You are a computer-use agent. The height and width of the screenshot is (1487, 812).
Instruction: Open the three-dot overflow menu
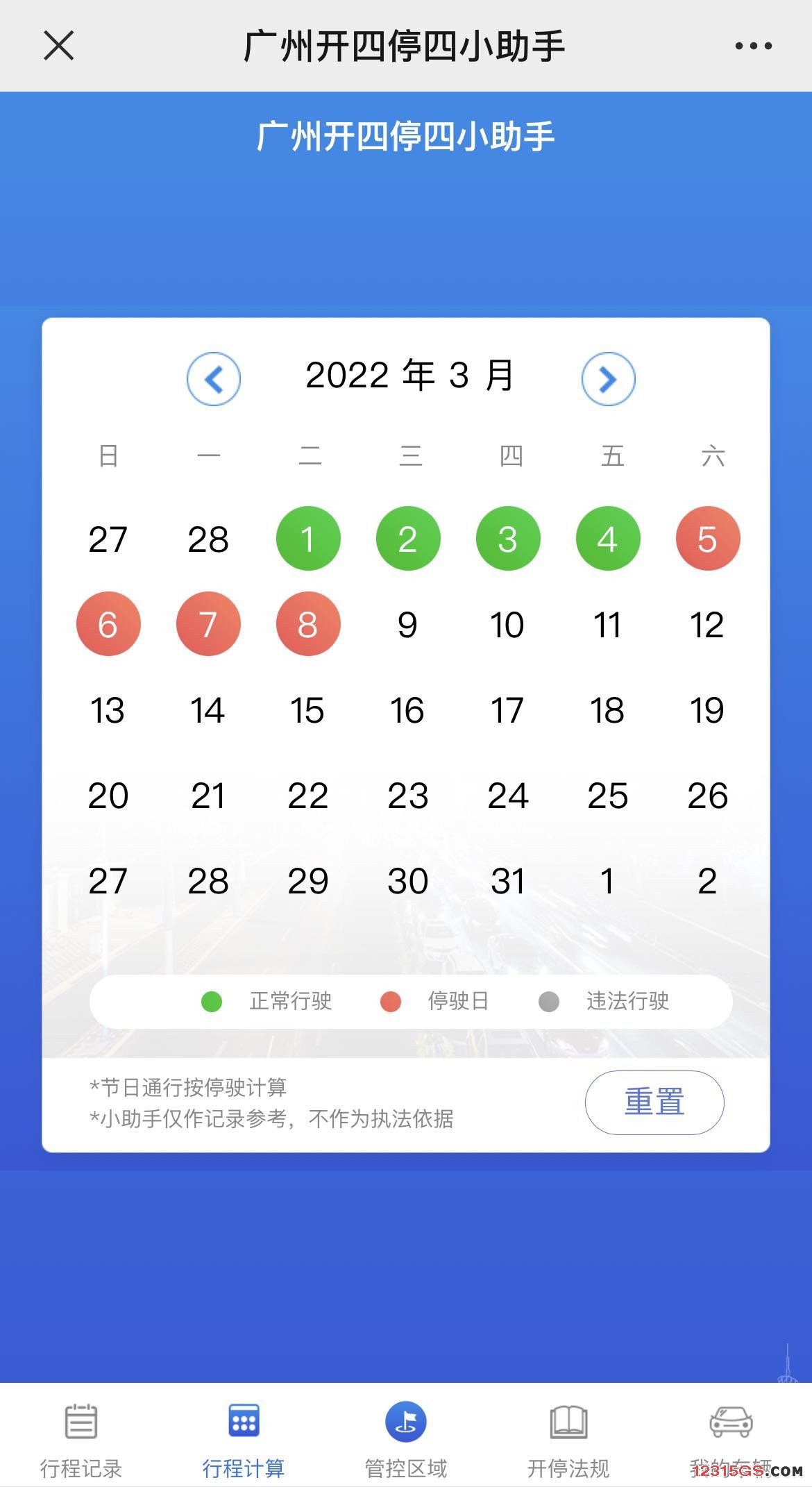tap(753, 46)
